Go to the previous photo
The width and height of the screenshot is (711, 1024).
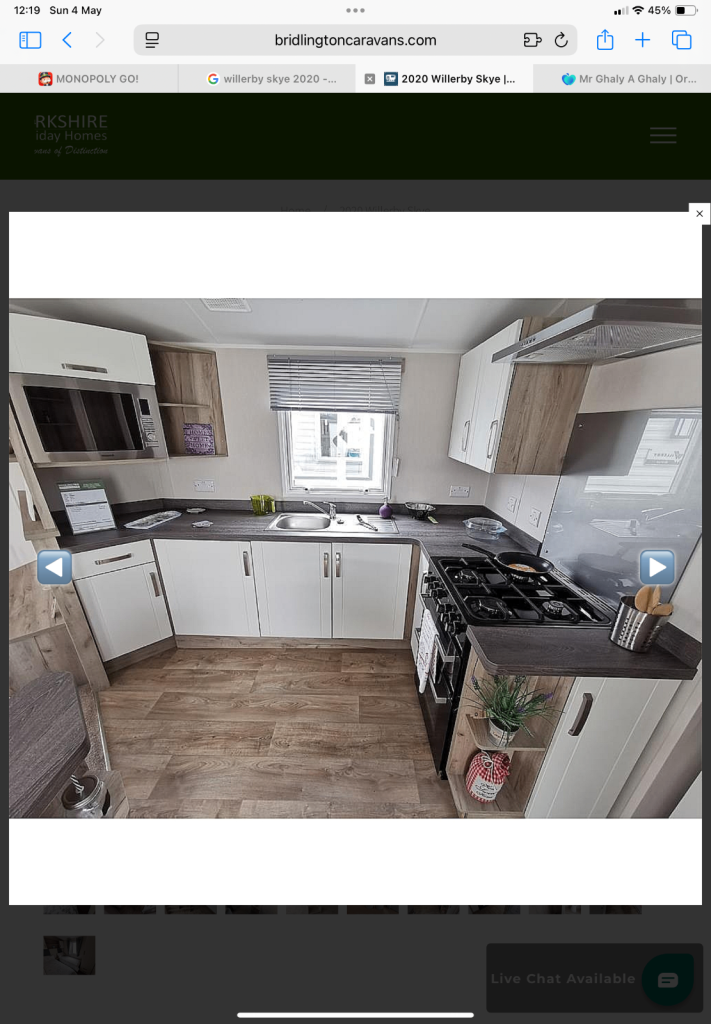coord(55,567)
